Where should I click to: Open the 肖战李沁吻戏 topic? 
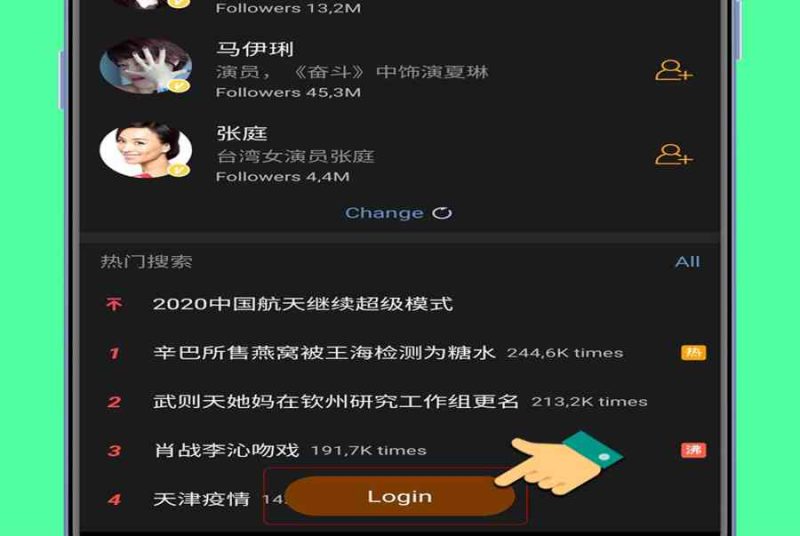coord(226,451)
